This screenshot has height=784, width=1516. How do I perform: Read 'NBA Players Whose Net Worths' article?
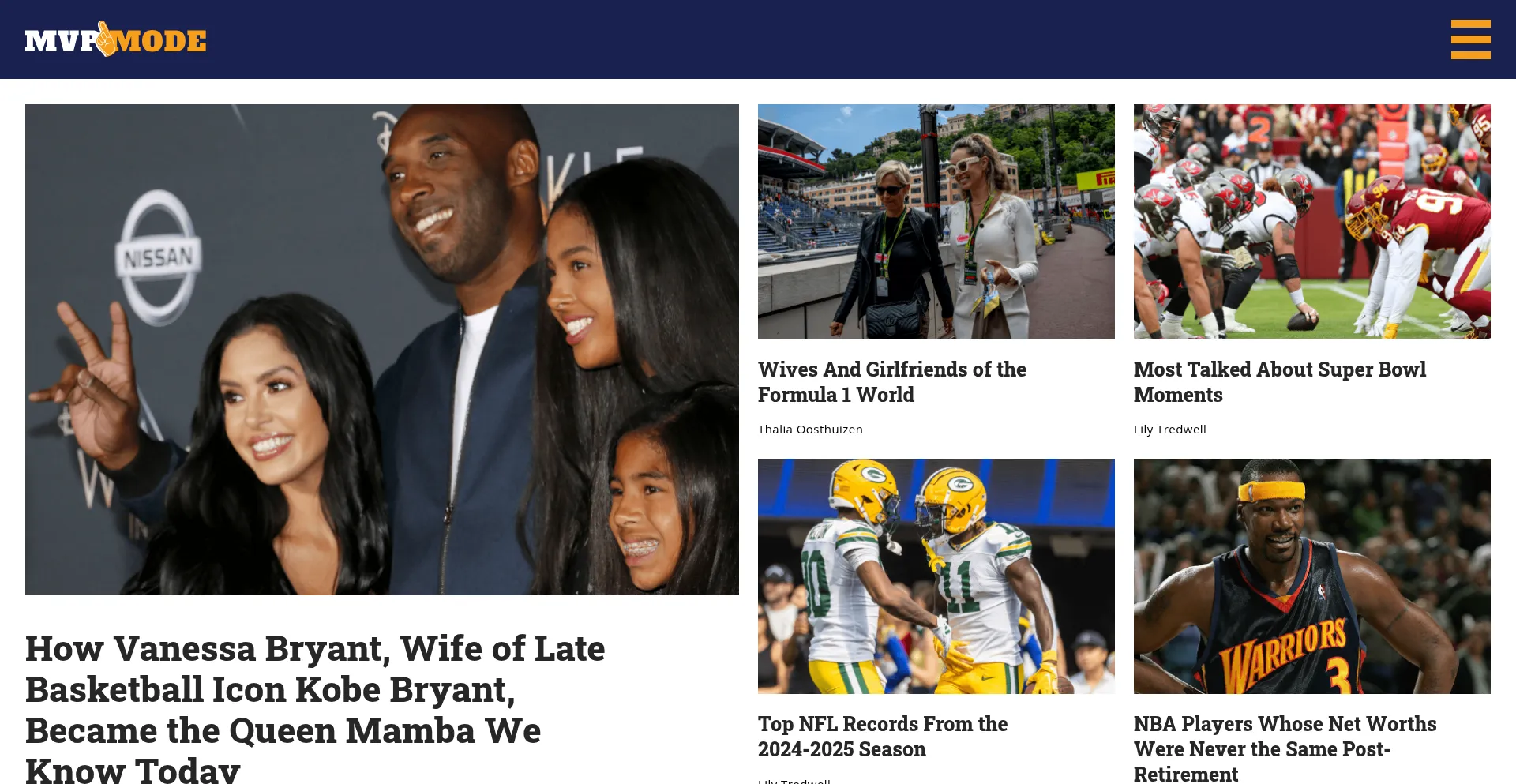(1284, 748)
